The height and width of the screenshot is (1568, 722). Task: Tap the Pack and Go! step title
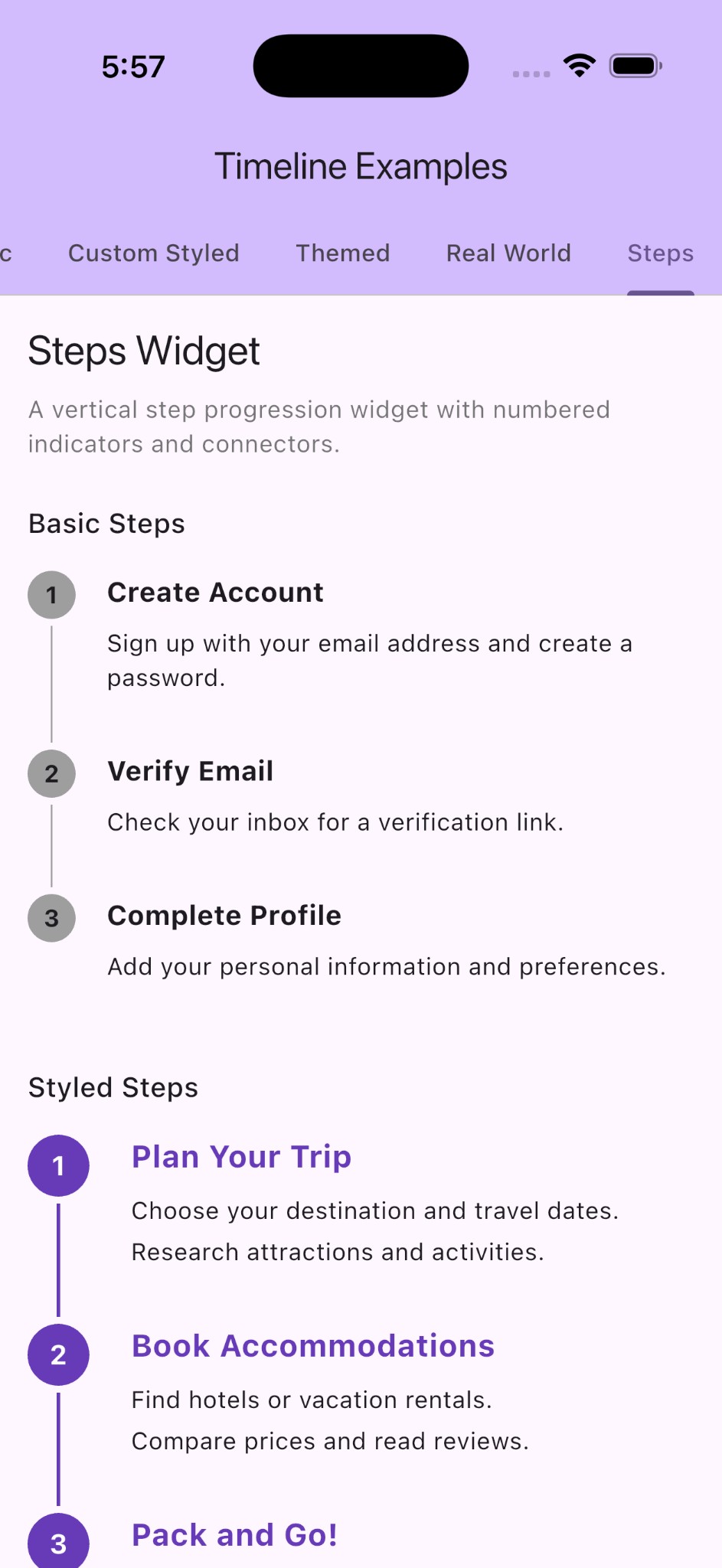[x=234, y=1534]
